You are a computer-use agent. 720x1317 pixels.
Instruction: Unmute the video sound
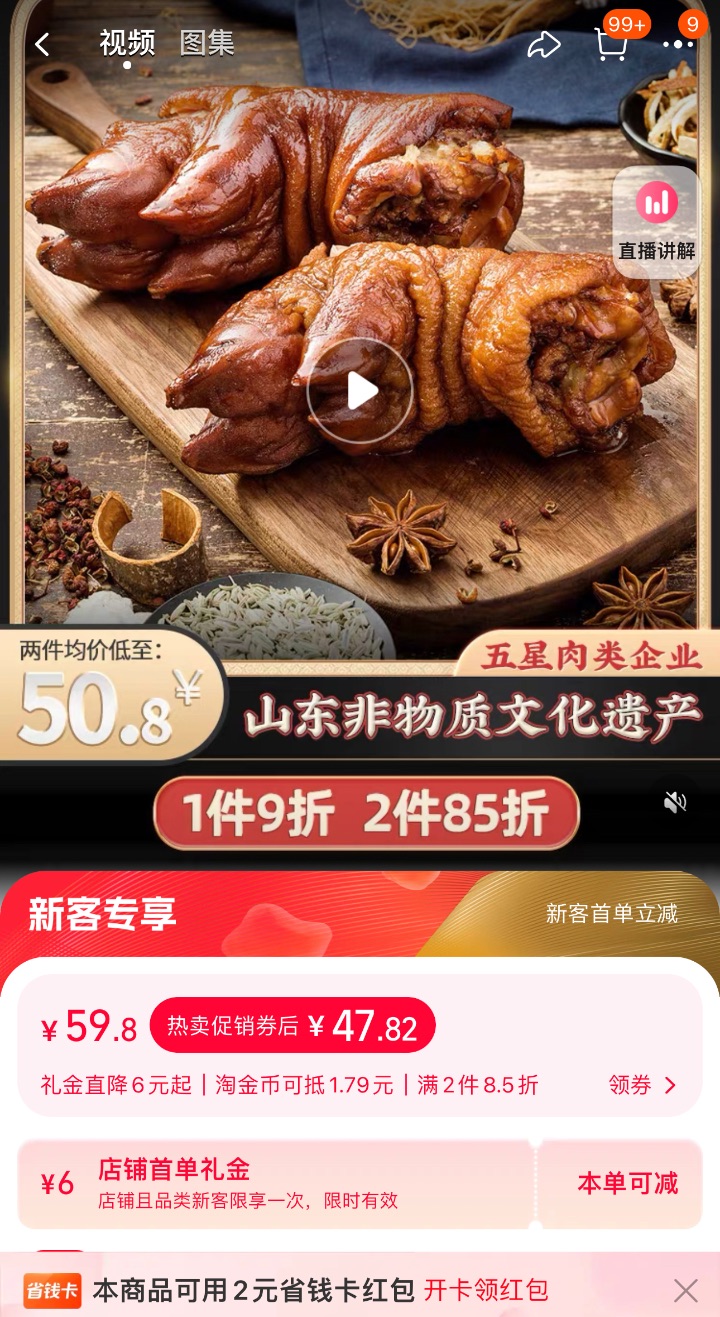tap(676, 801)
